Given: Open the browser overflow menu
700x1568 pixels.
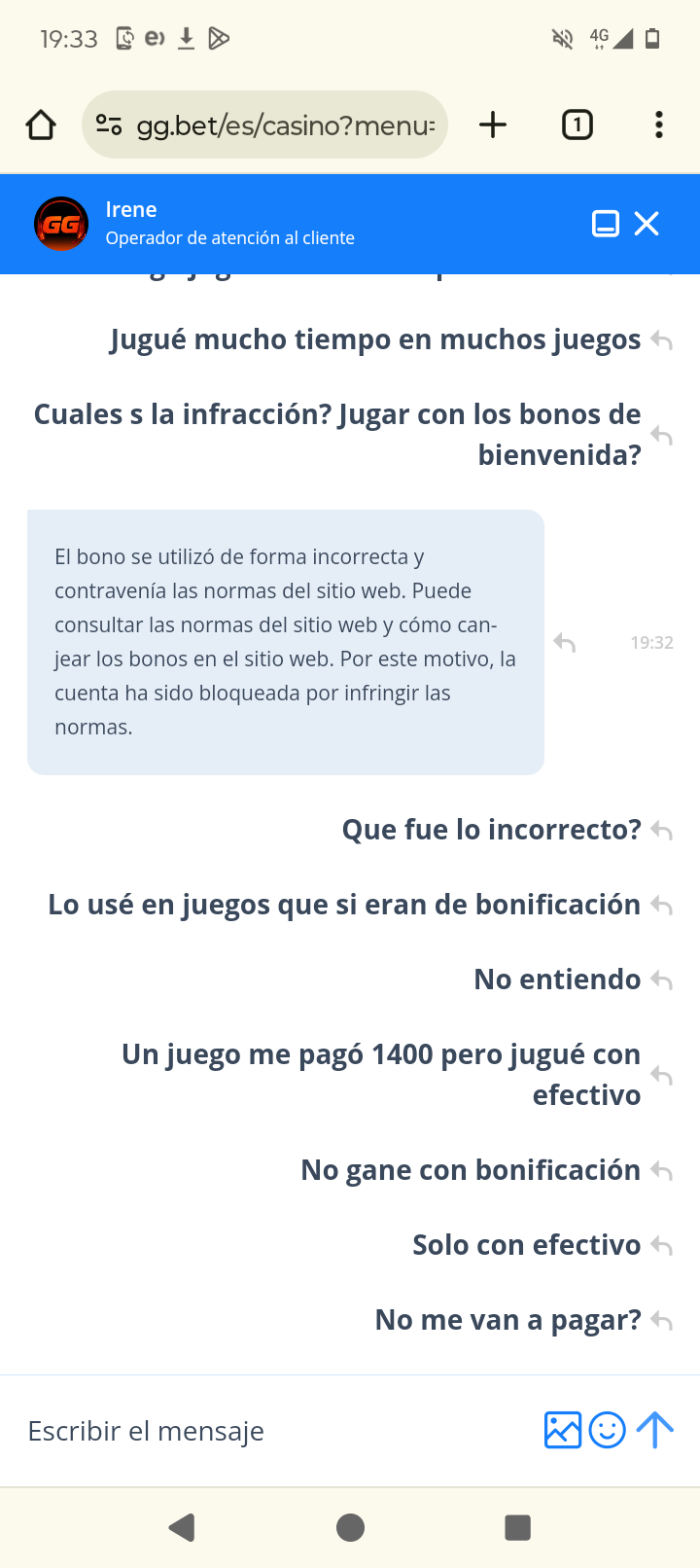Looking at the screenshot, I should click(659, 125).
